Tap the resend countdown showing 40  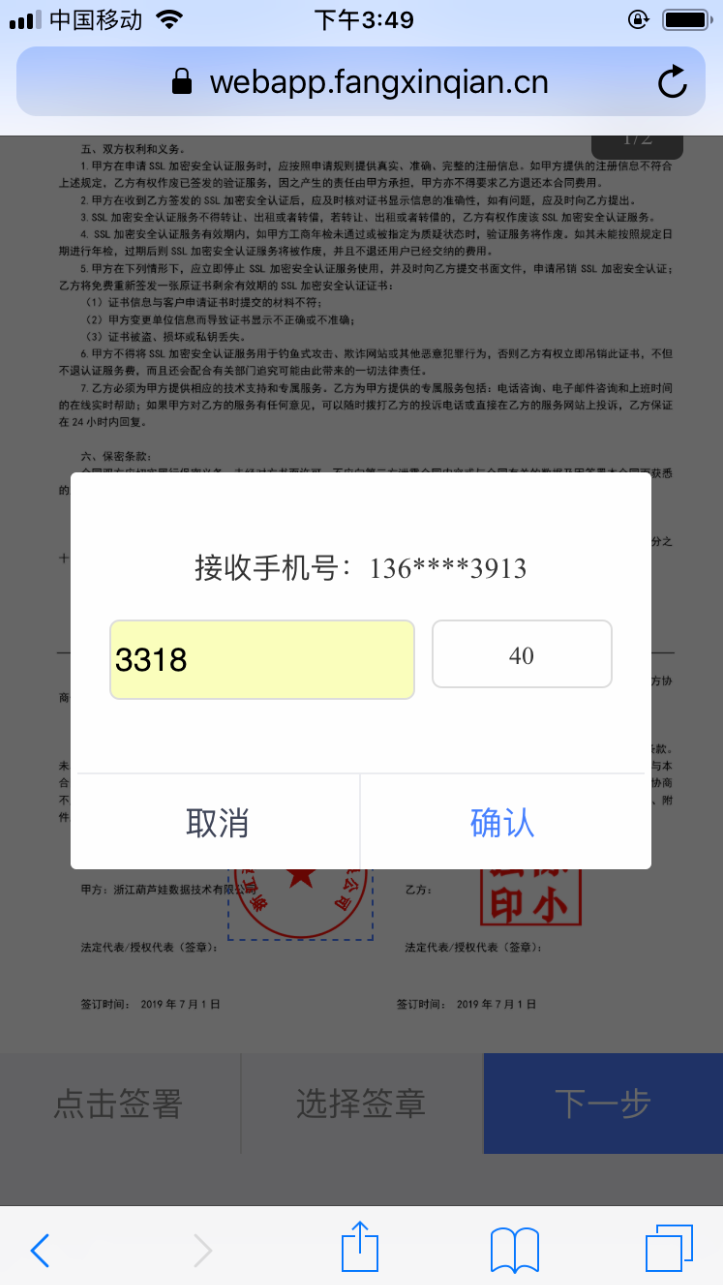521,654
